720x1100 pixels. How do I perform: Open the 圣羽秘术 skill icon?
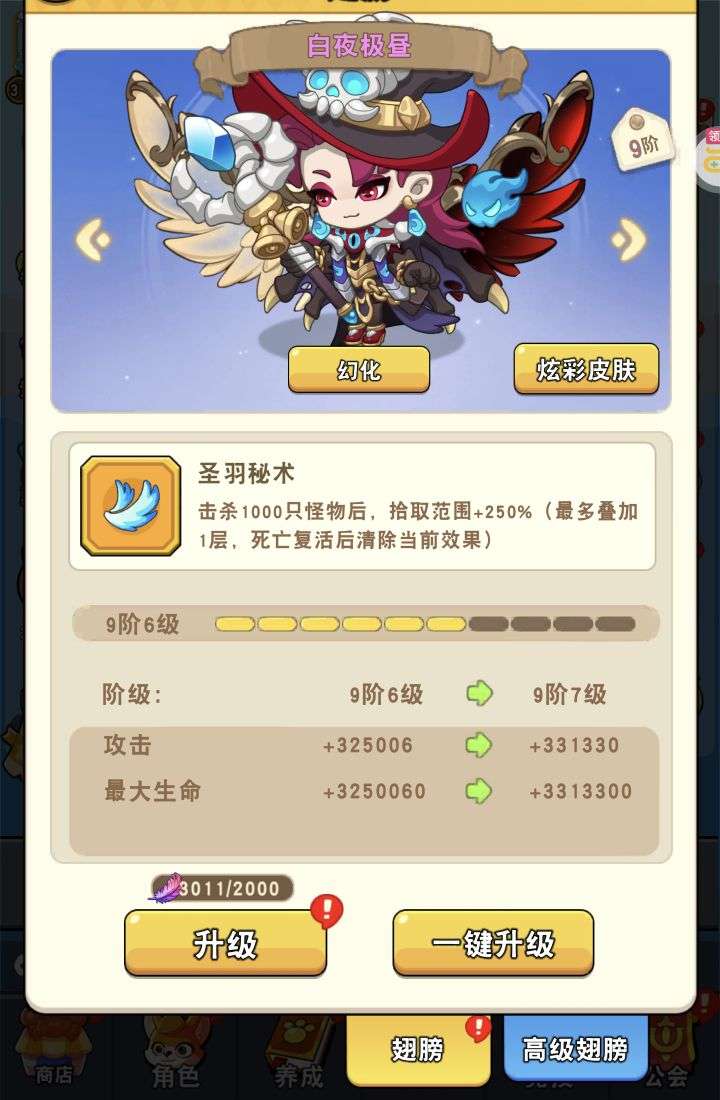(131, 506)
